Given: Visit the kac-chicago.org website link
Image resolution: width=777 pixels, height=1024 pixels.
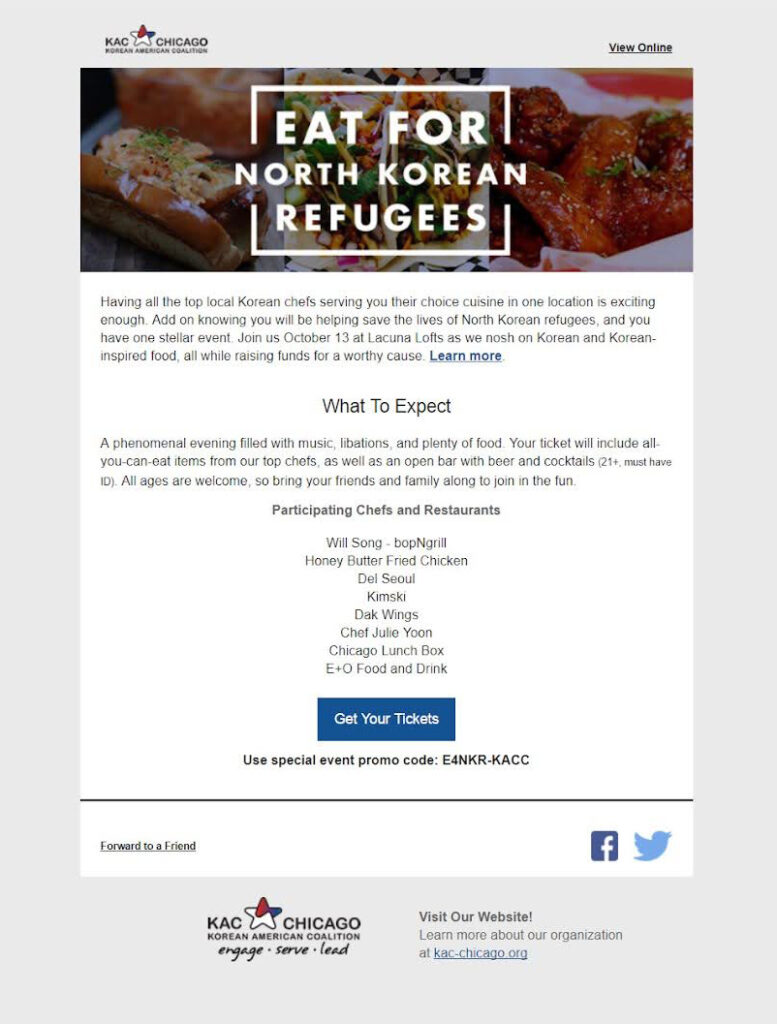Looking at the screenshot, I should tap(480, 953).
